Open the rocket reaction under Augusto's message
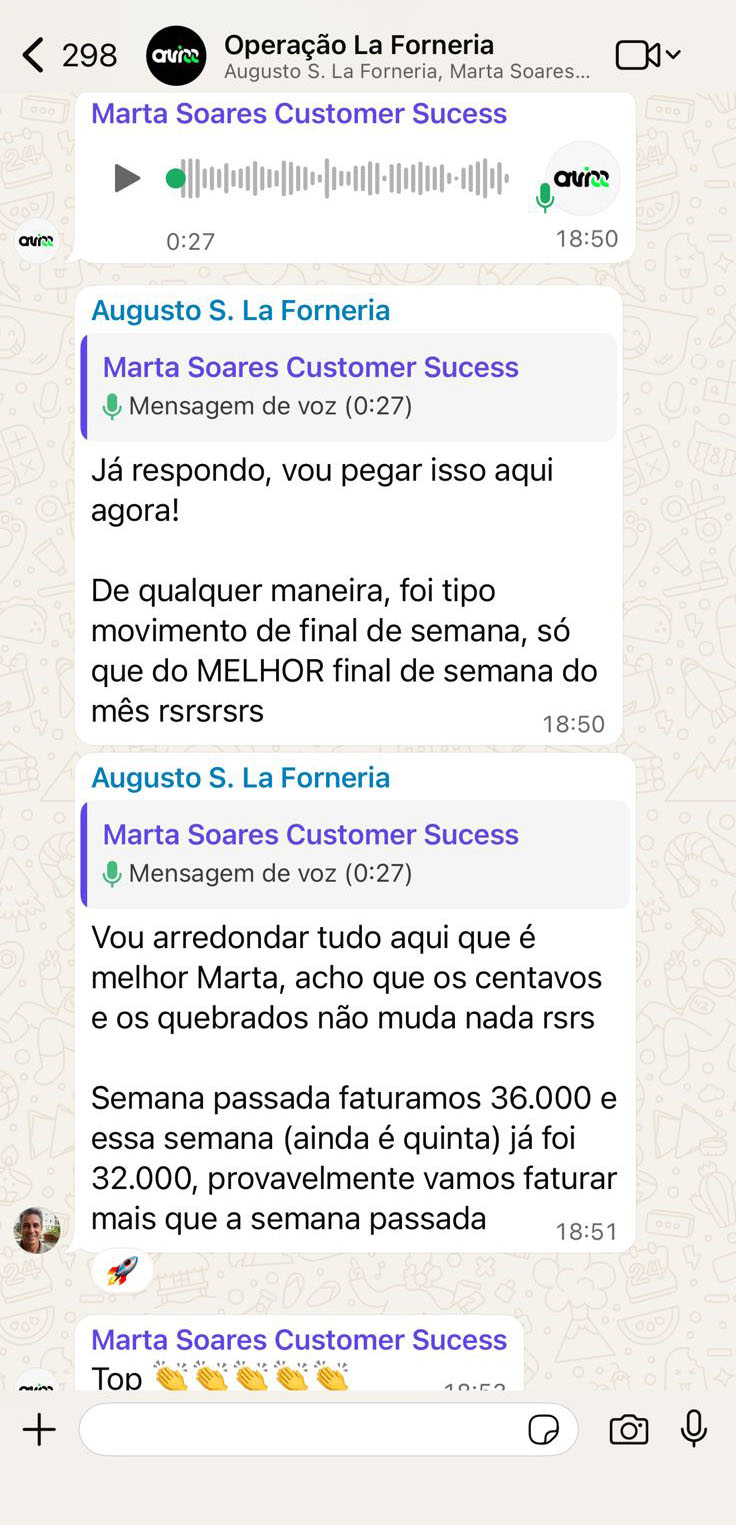 coord(122,1270)
